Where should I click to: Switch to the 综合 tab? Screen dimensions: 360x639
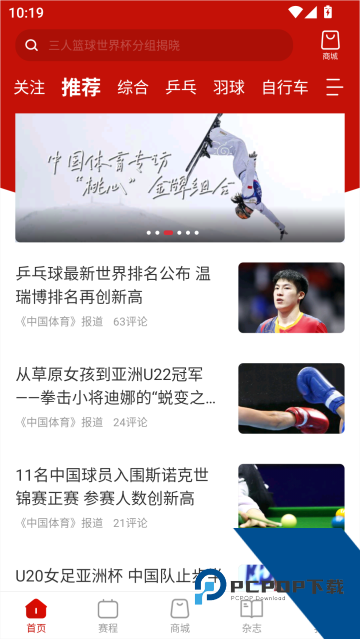point(133,87)
